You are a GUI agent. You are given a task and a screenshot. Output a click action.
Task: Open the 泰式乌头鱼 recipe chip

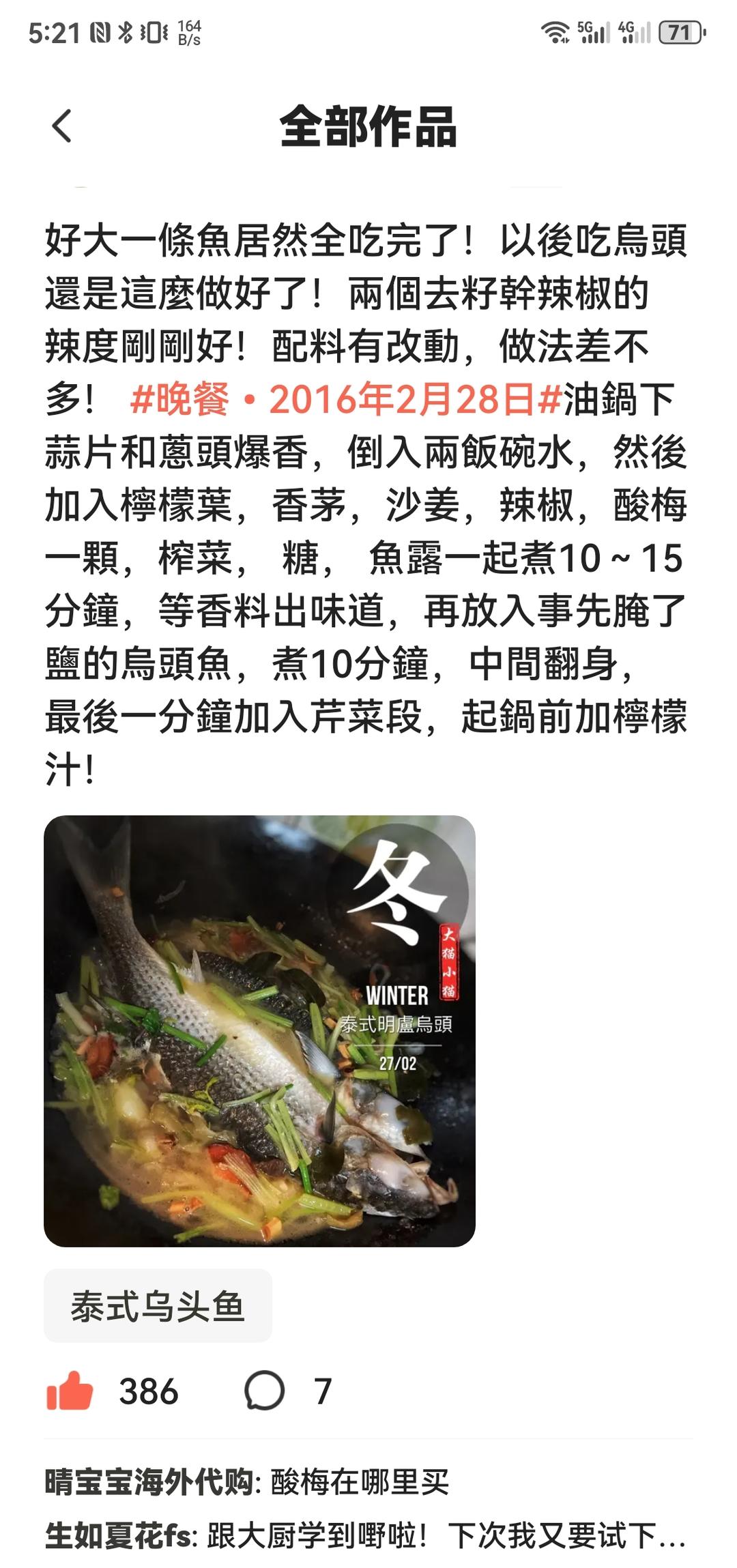coord(158,1307)
